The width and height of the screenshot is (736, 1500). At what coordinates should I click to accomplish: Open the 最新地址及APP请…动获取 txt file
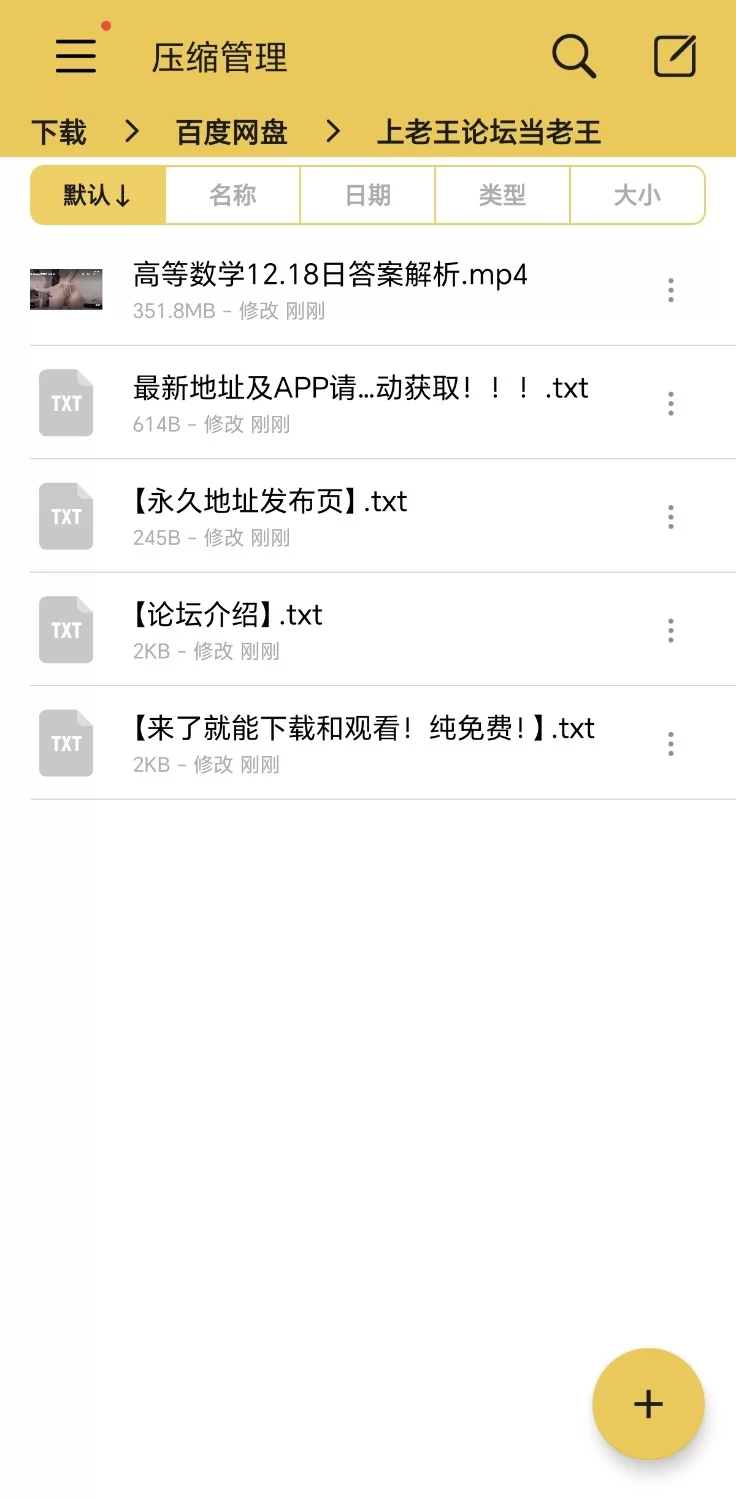tap(360, 403)
